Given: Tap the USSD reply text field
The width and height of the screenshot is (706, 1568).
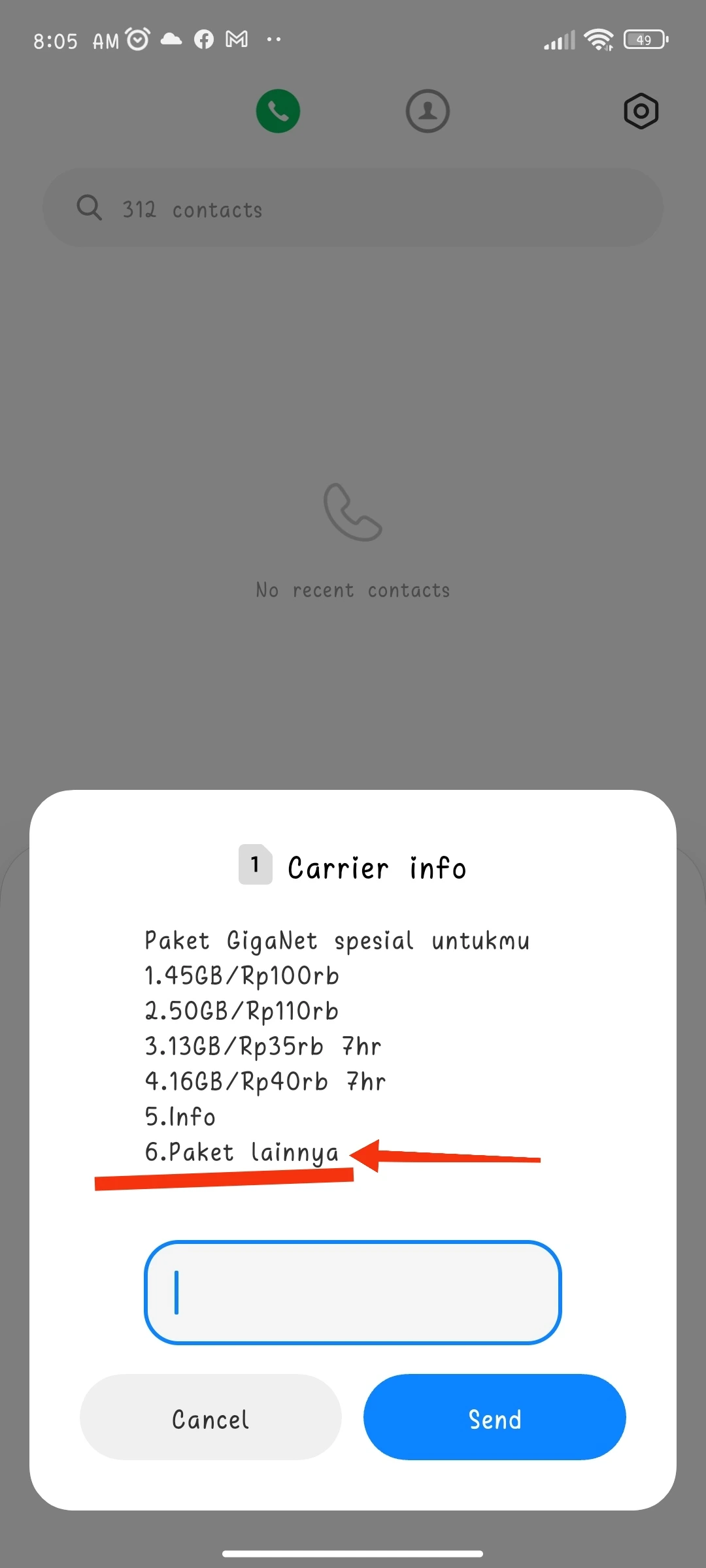Looking at the screenshot, I should tap(352, 1292).
